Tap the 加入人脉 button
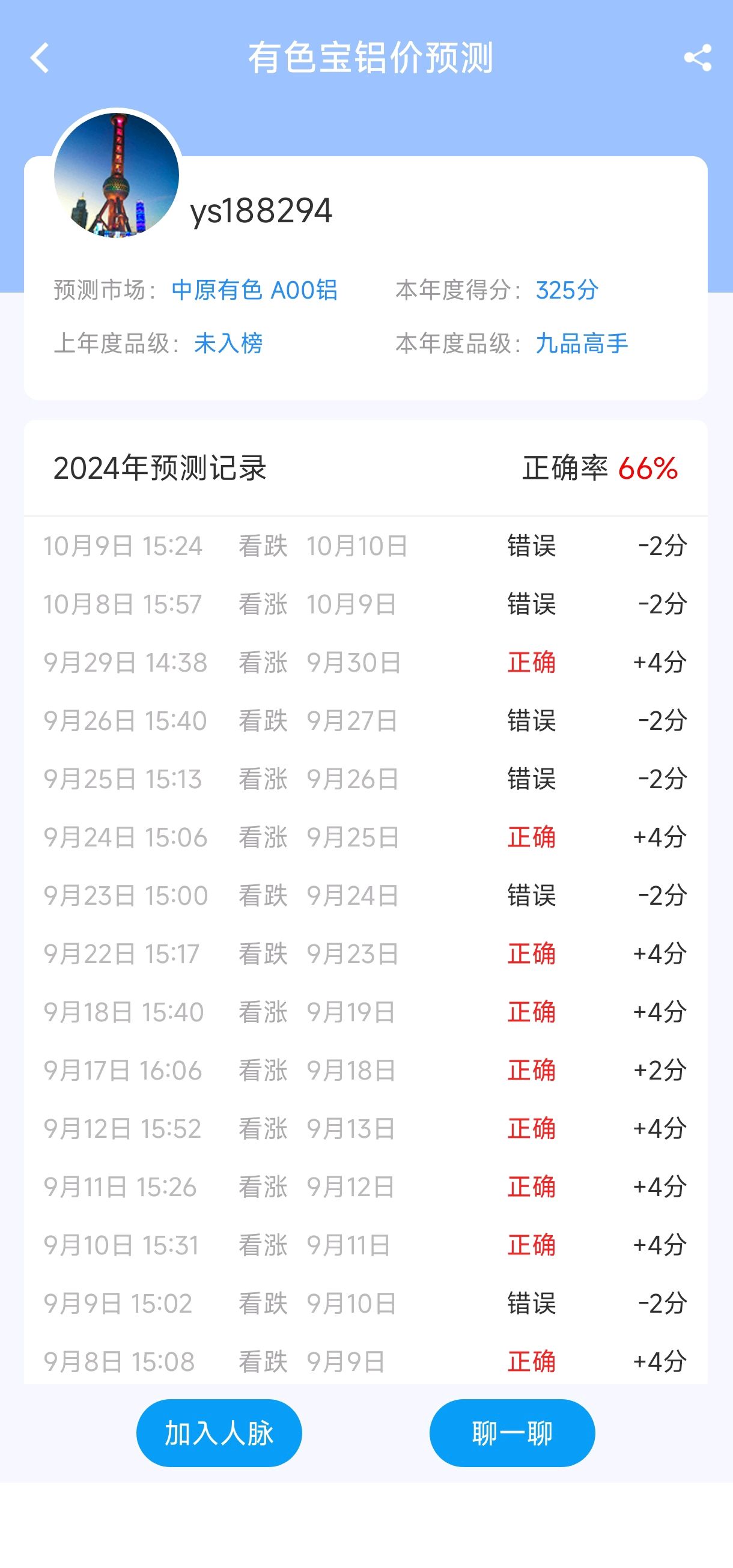The image size is (733, 1568). tap(219, 1433)
